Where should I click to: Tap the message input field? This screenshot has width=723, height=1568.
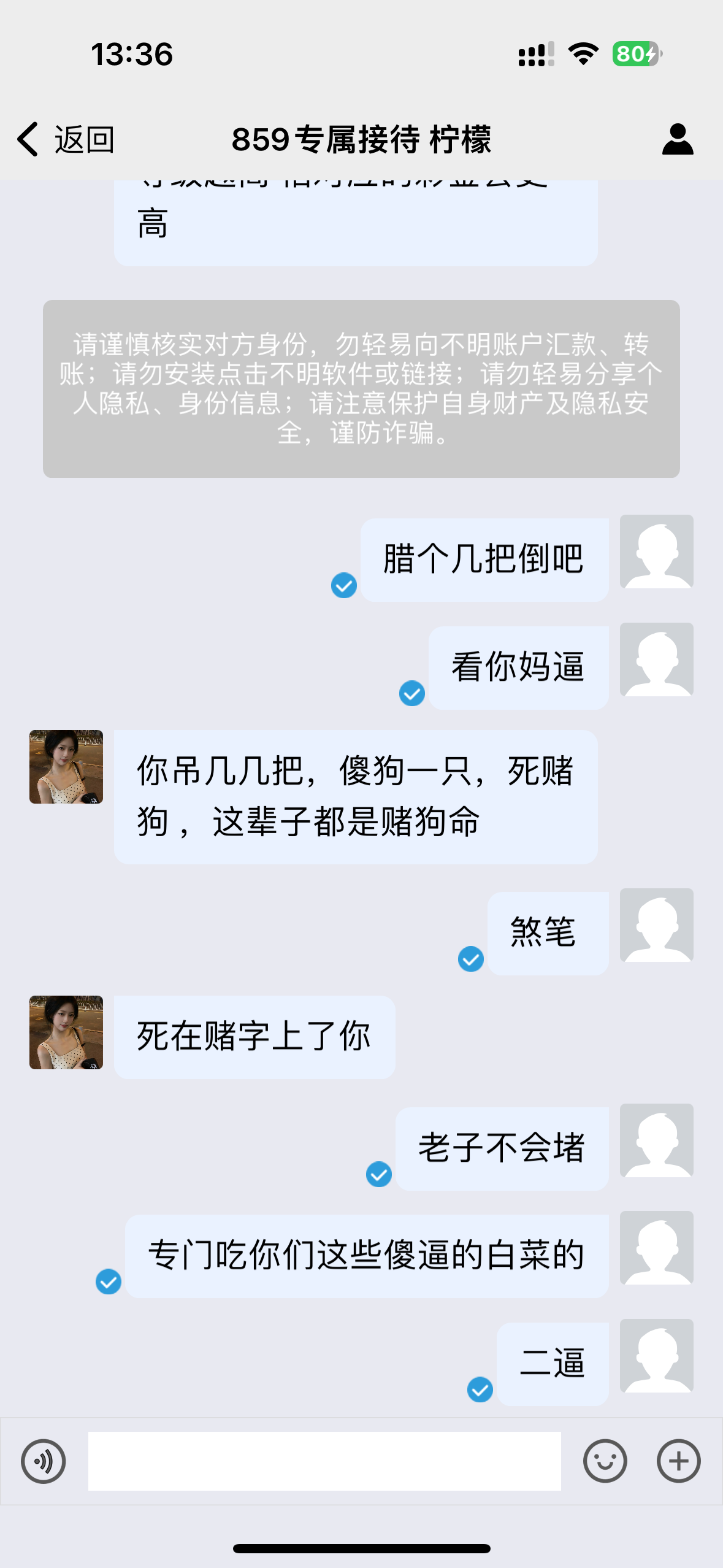[x=325, y=1462]
